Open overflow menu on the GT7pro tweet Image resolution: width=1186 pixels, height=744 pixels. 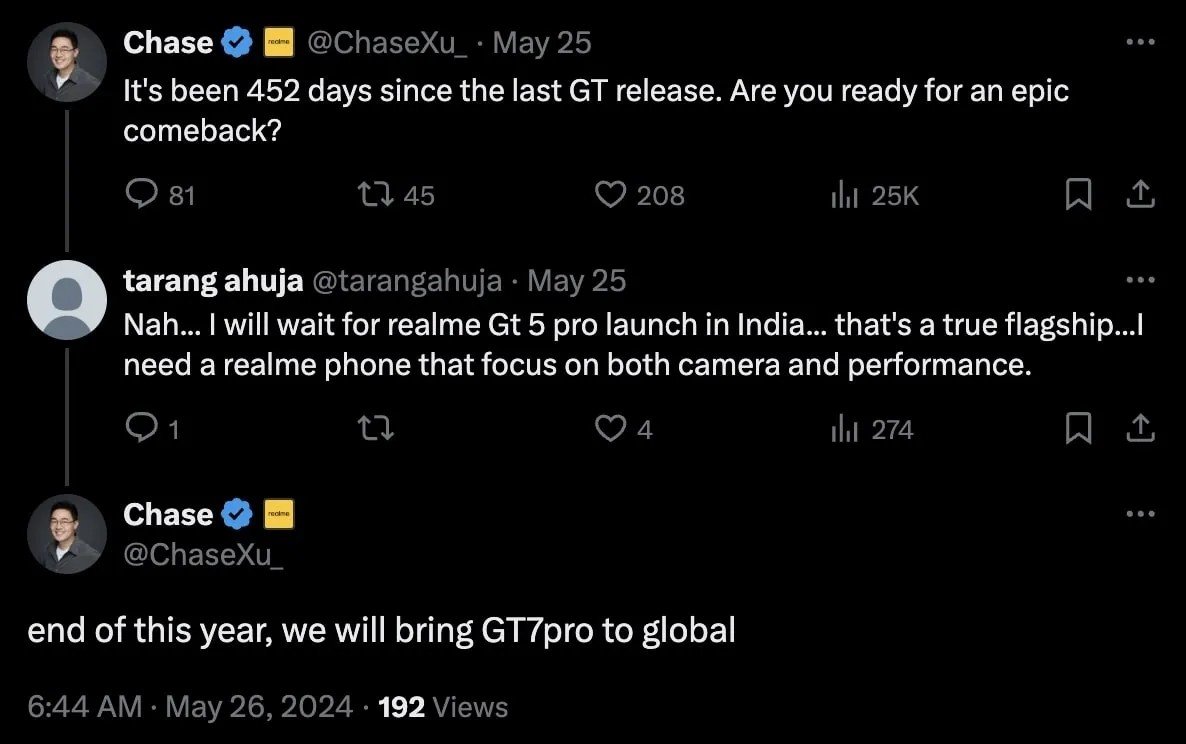pyautogui.click(x=1141, y=515)
